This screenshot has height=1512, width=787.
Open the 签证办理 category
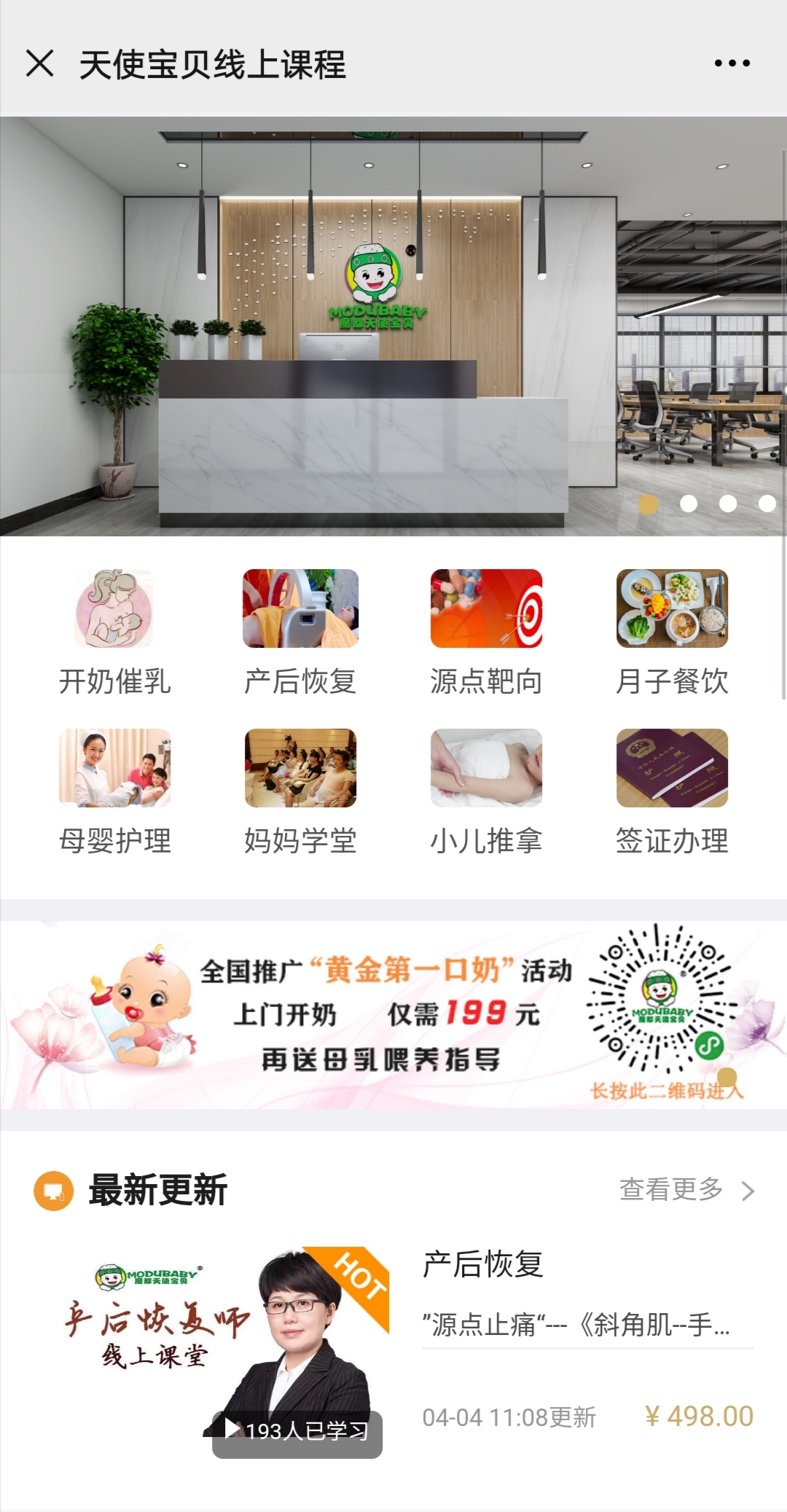pyautogui.click(x=672, y=791)
